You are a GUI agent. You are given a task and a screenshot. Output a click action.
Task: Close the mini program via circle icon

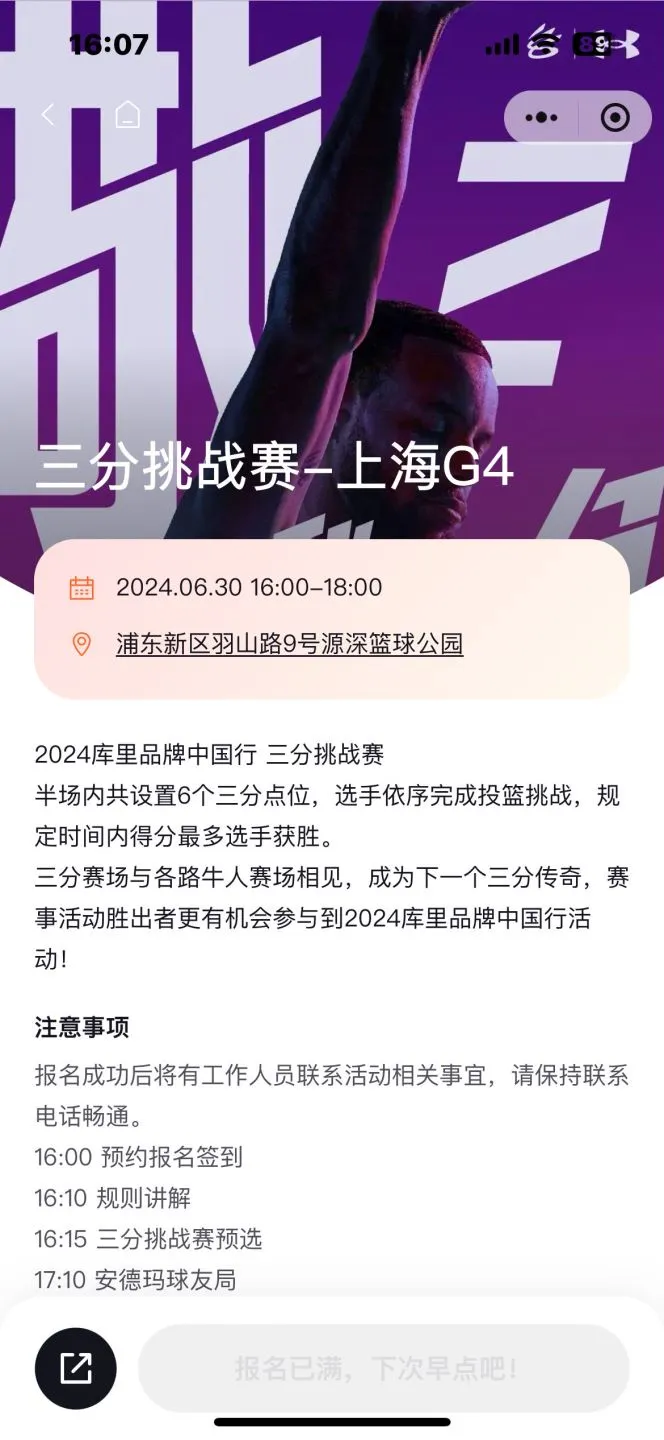(614, 118)
